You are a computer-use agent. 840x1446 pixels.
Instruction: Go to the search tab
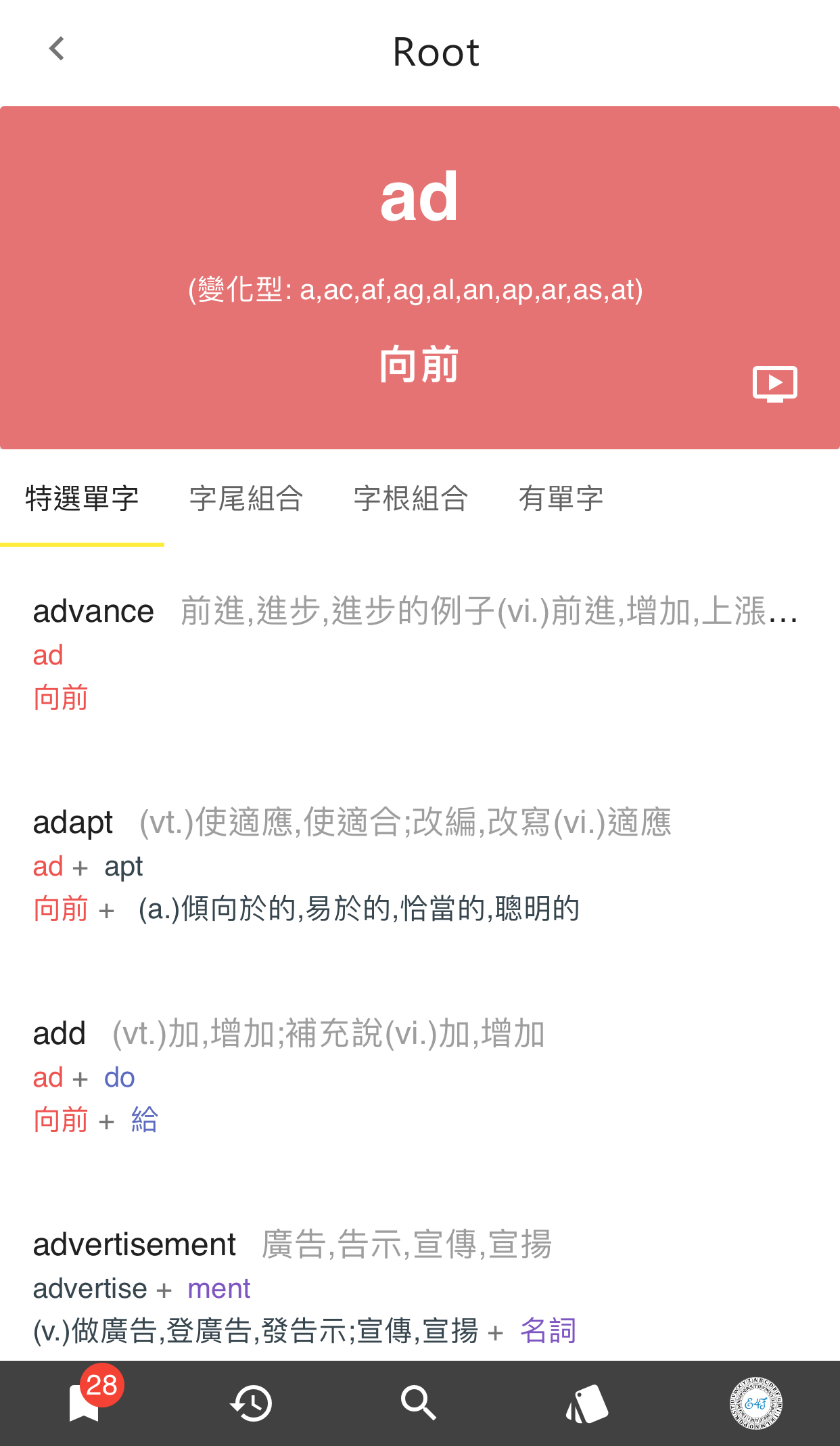click(x=419, y=1403)
